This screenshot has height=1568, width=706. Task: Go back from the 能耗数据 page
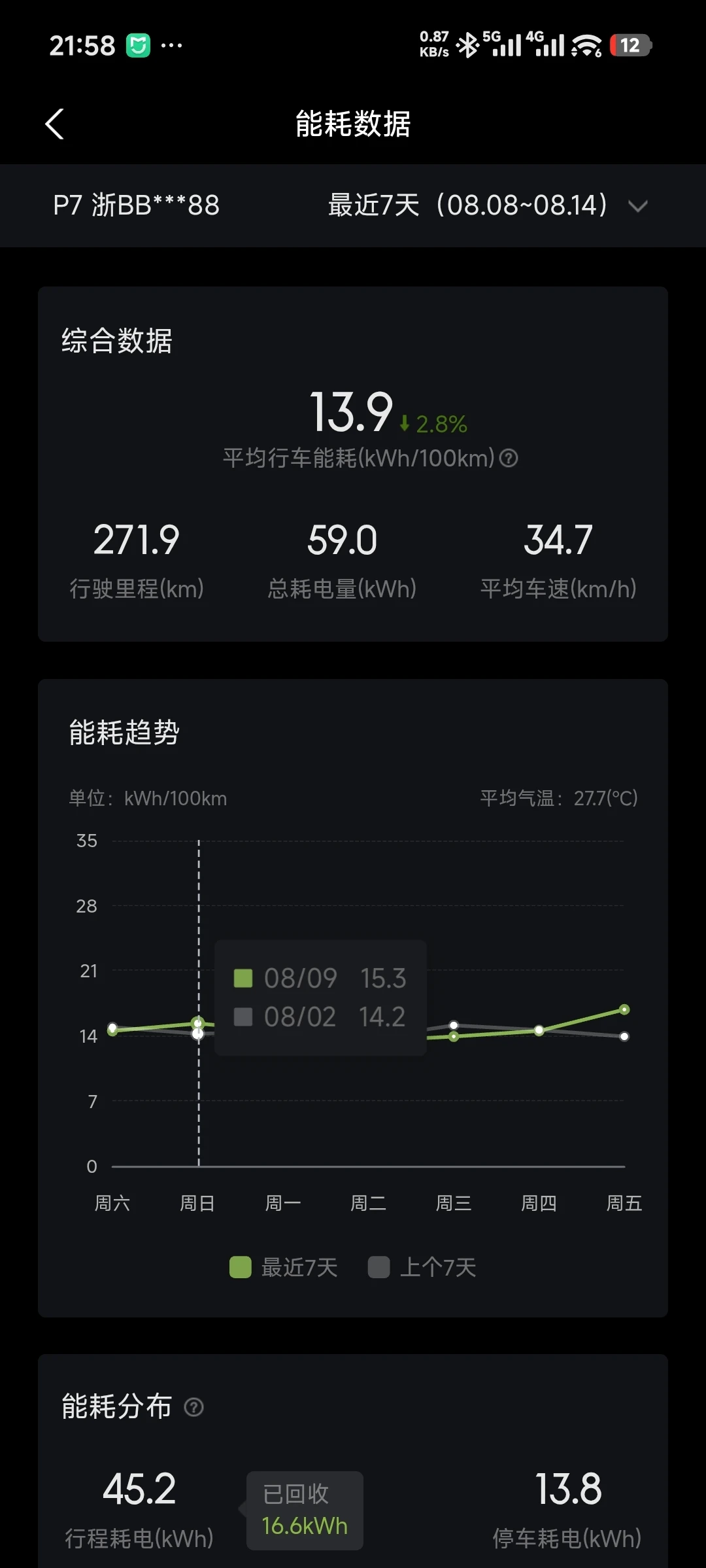pyautogui.click(x=55, y=124)
